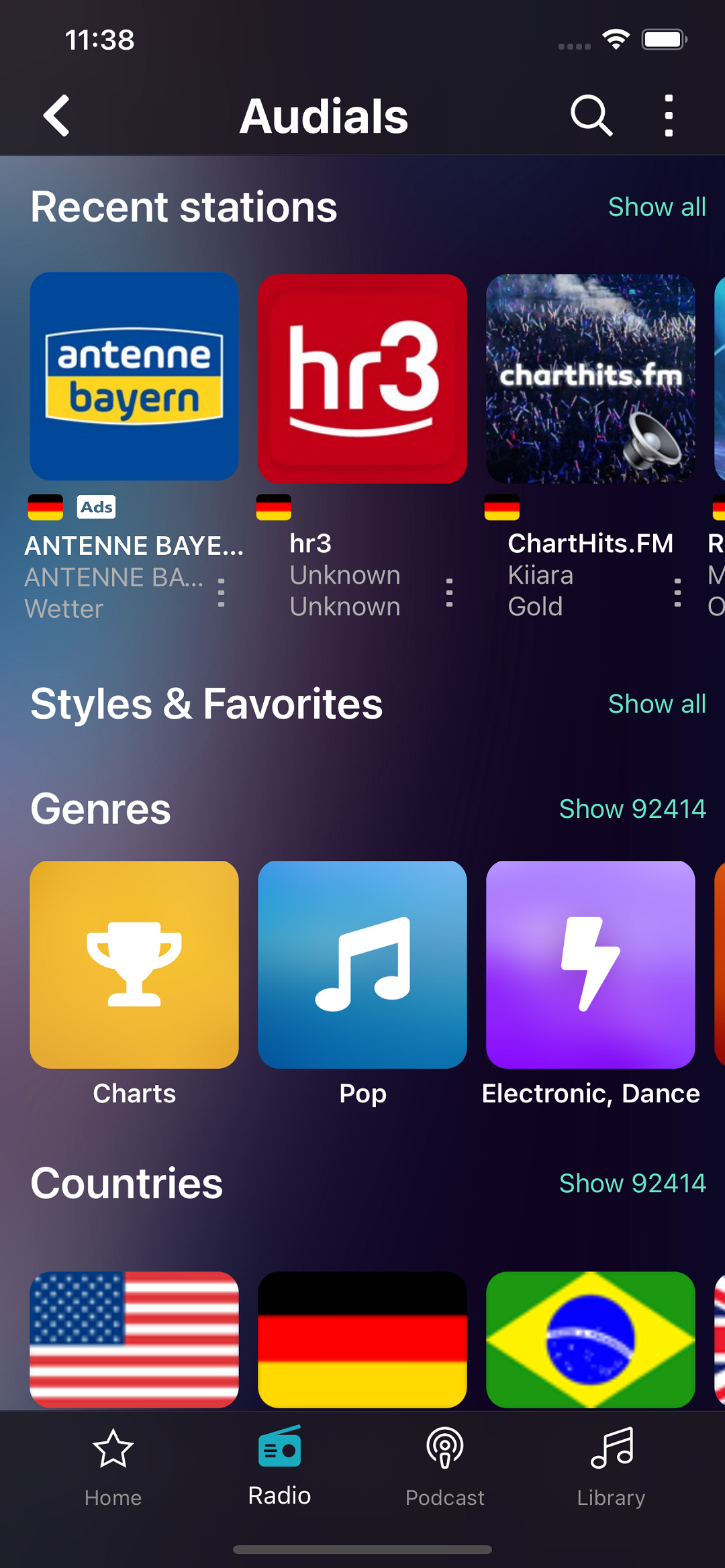Image resolution: width=725 pixels, height=1568 pixels.
Task: Show all Styles & Favorites
Action: (657, 704)
